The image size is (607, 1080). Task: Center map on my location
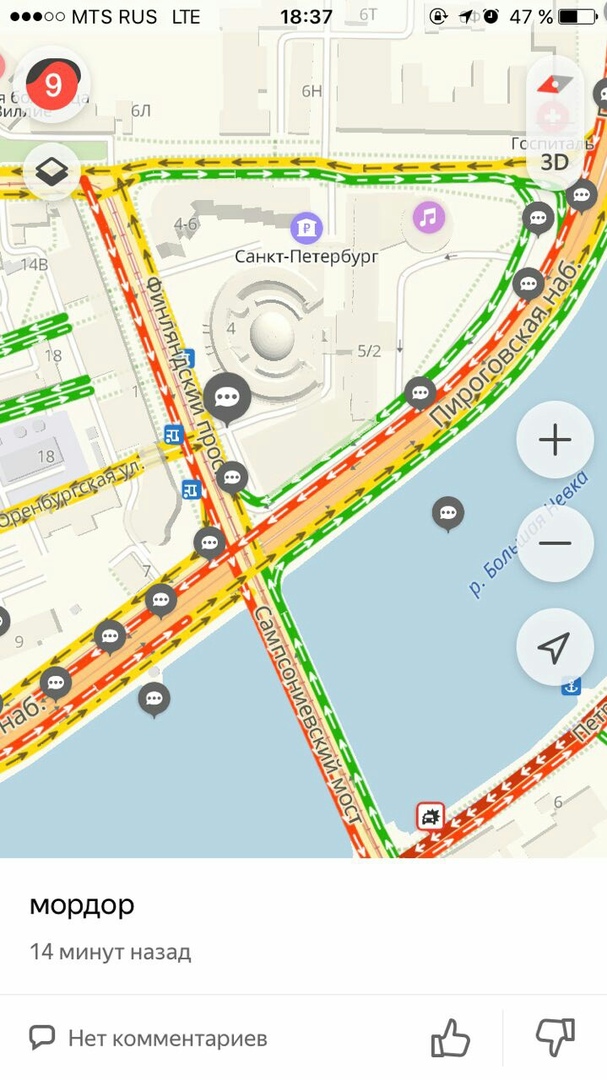(554, 647)
